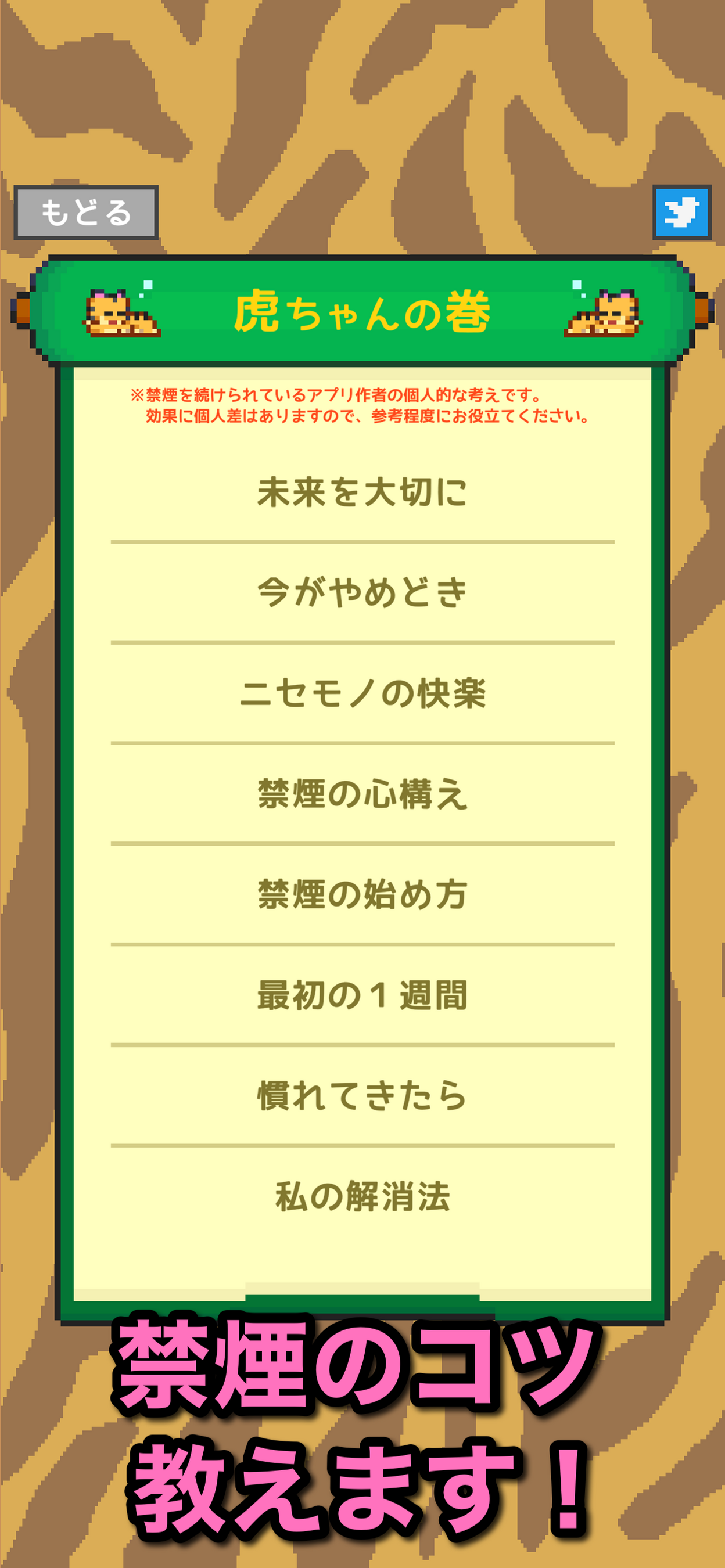Open ニセモノの快楽 from the list

point(362,693)
